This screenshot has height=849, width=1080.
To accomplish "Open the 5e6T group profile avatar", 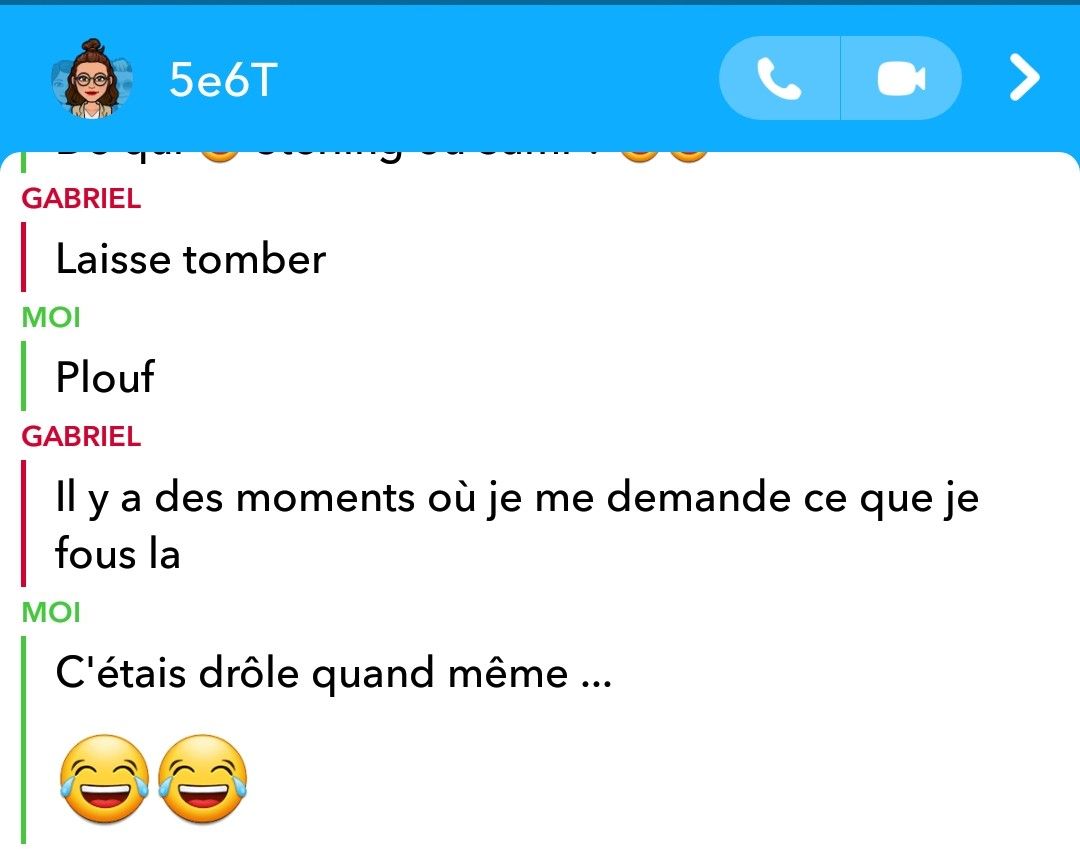I will coord(91,79).
